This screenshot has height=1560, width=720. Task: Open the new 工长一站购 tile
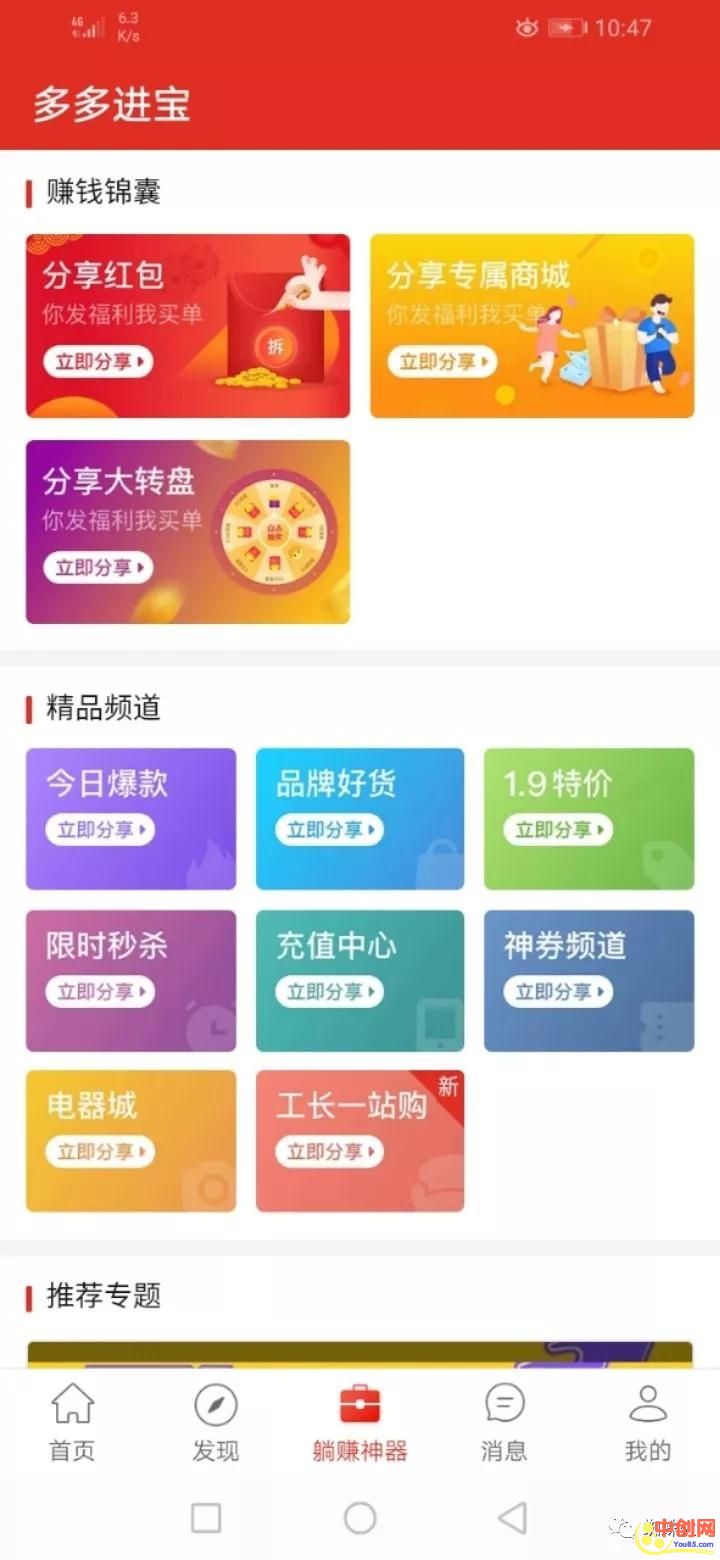[360, 1140]
